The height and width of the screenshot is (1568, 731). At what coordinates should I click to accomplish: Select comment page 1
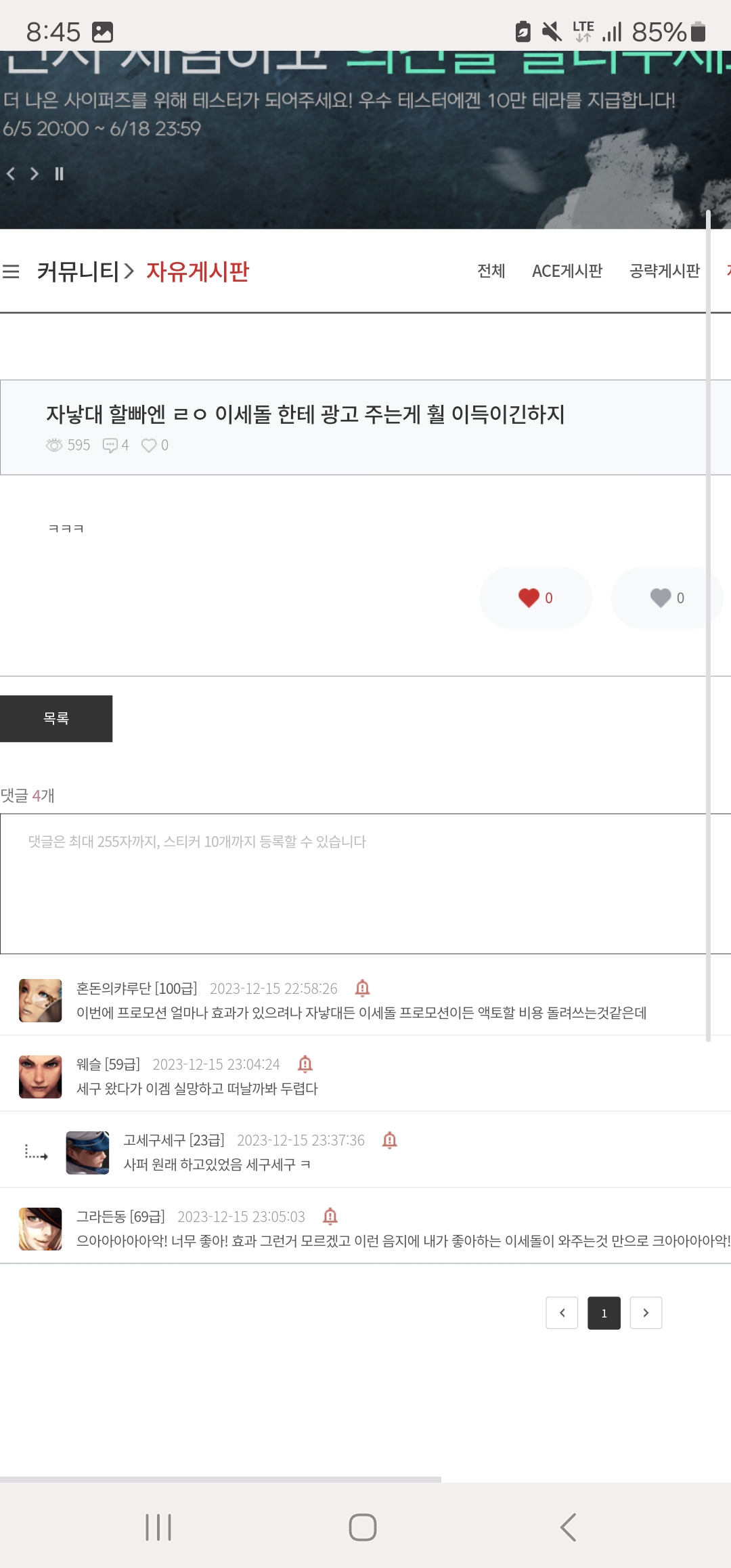(x=604, y=1313)
